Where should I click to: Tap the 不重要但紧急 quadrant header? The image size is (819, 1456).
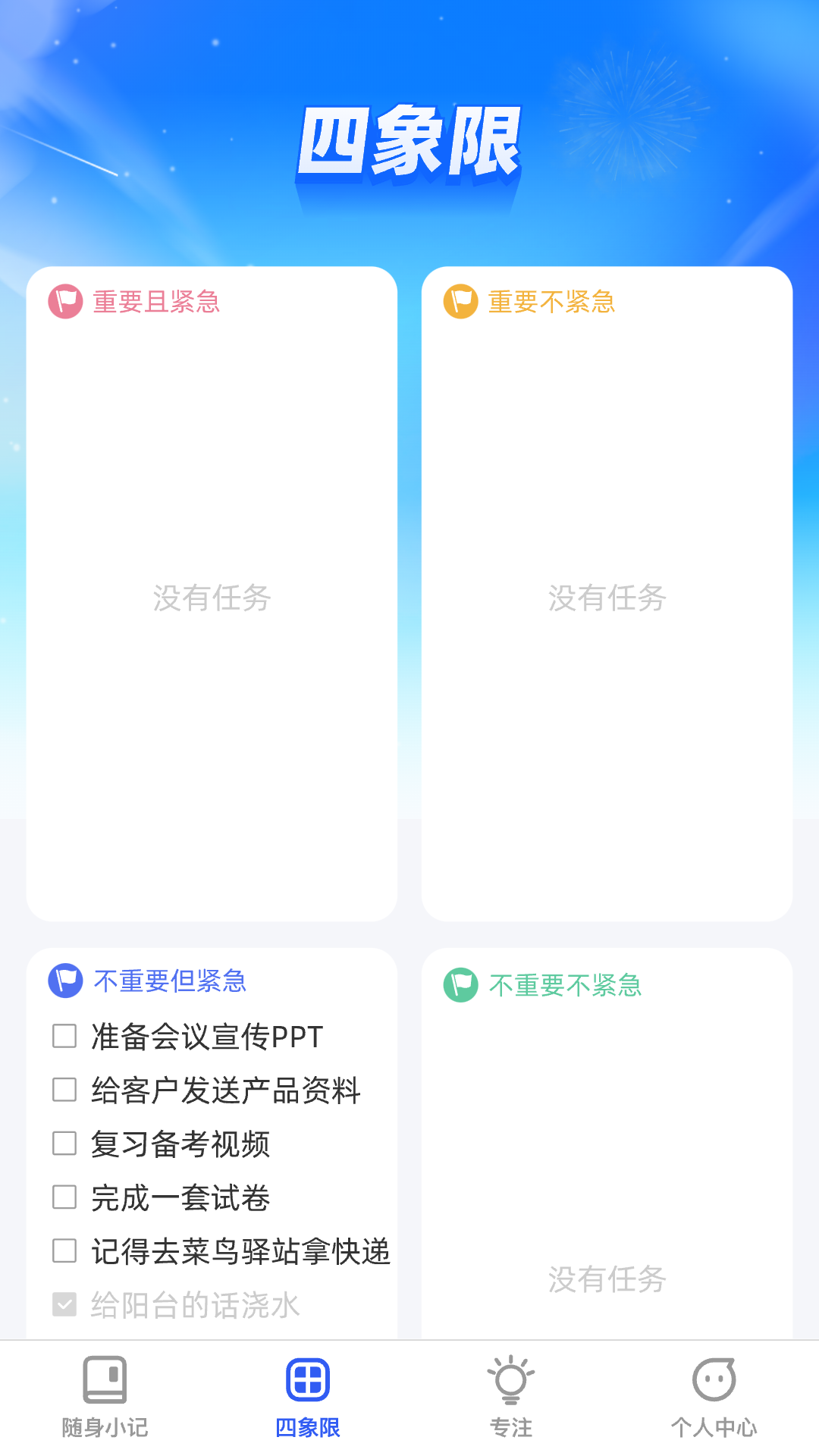pos(169,981)
